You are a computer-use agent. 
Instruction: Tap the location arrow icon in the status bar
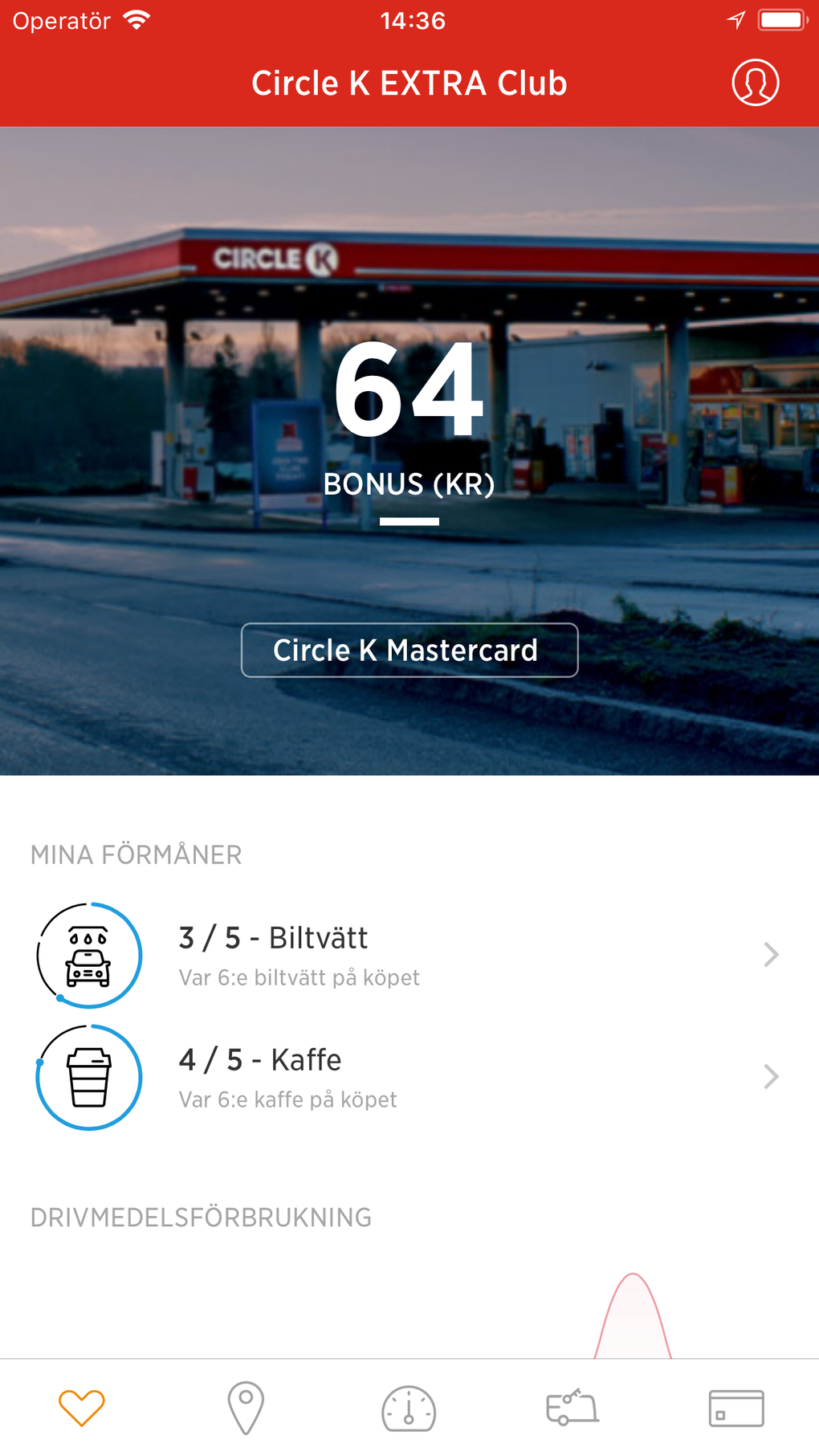tap(735, 21)
